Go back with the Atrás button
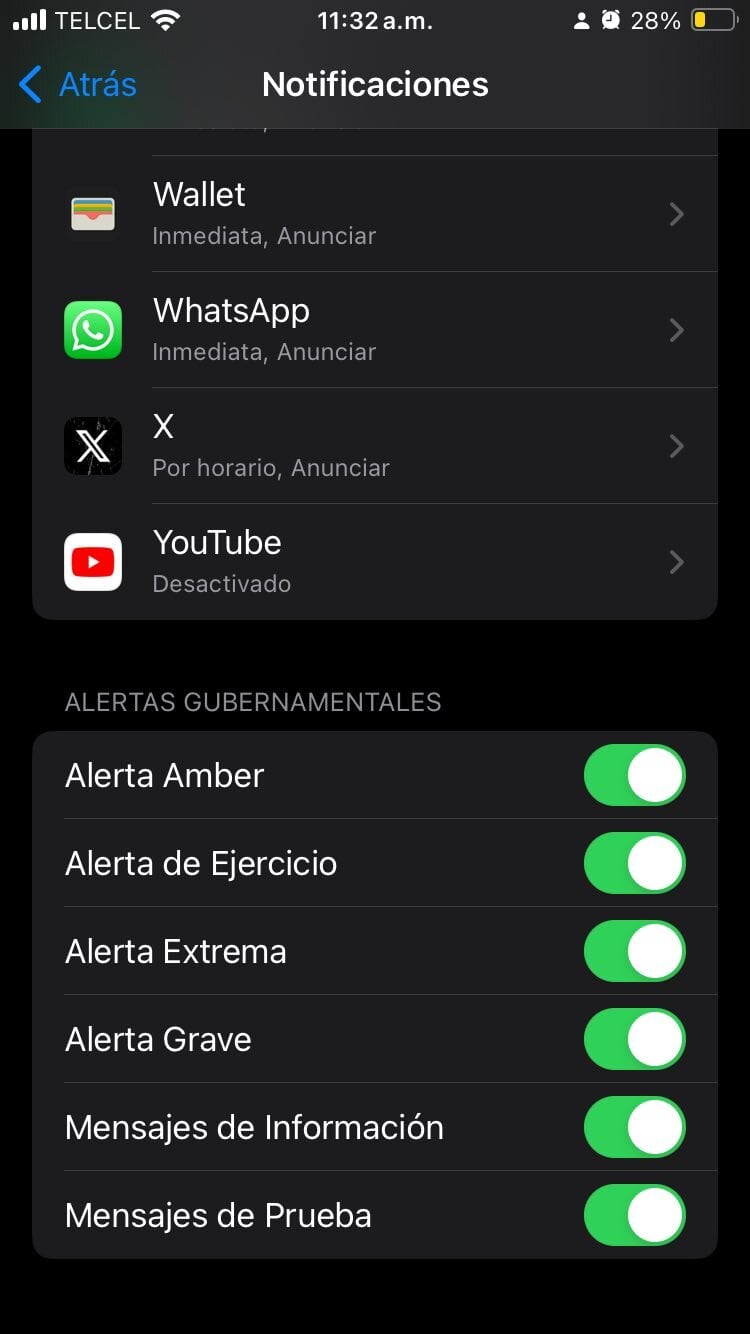Image resolution: width=750 pixels, height=1334 pixels. 78,85
